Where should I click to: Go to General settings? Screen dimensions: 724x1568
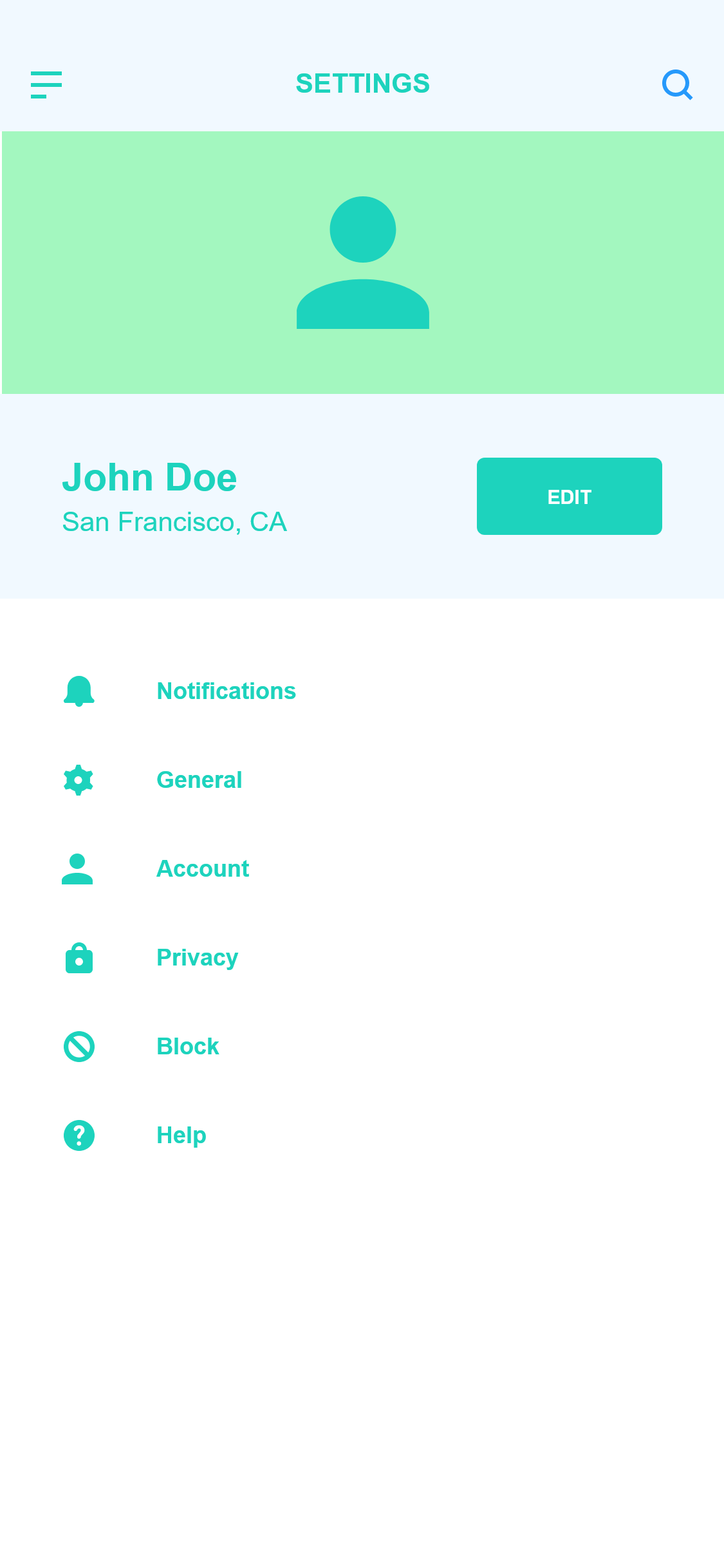[362, 780]
